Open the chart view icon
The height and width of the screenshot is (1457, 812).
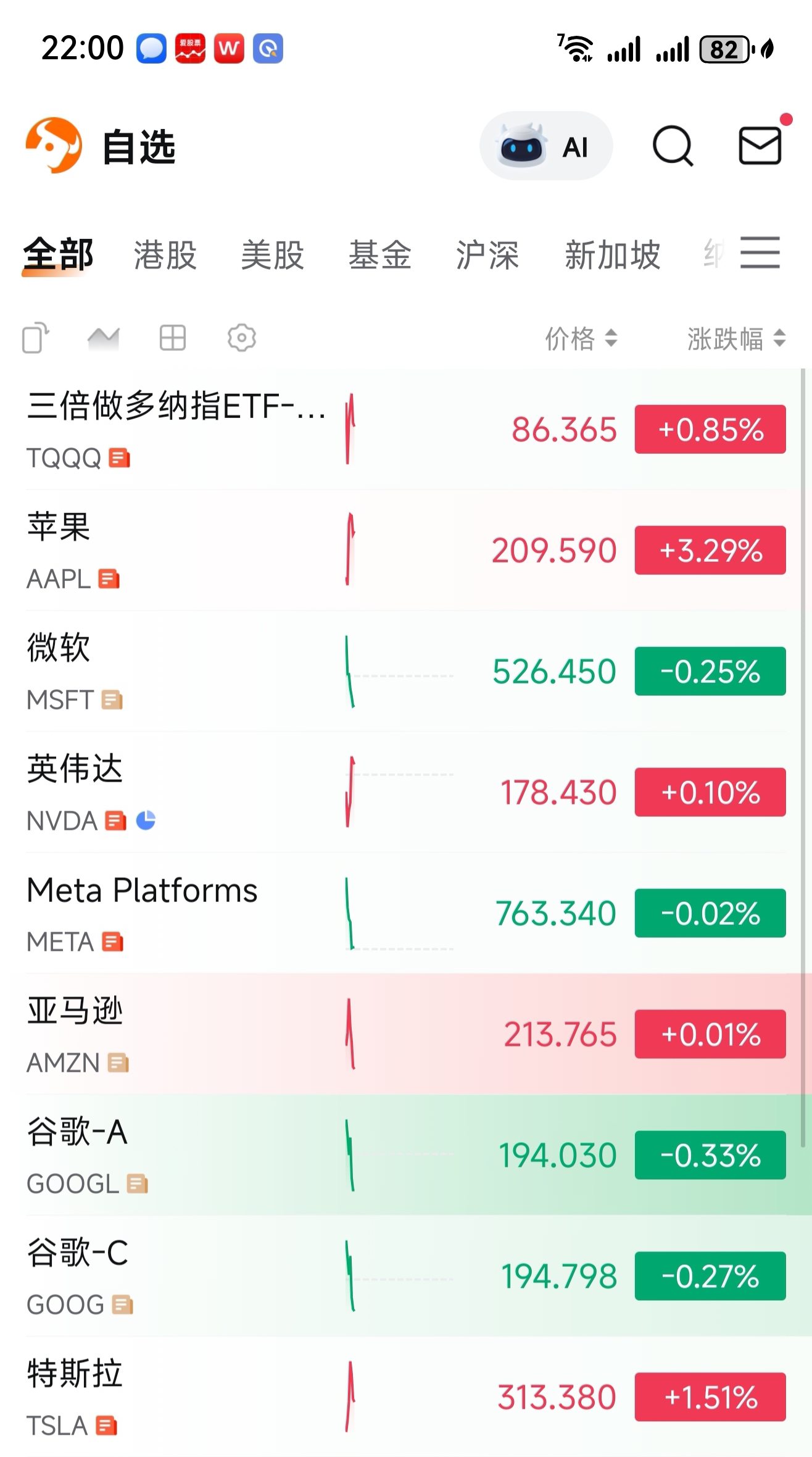click(x=104, y=338)
